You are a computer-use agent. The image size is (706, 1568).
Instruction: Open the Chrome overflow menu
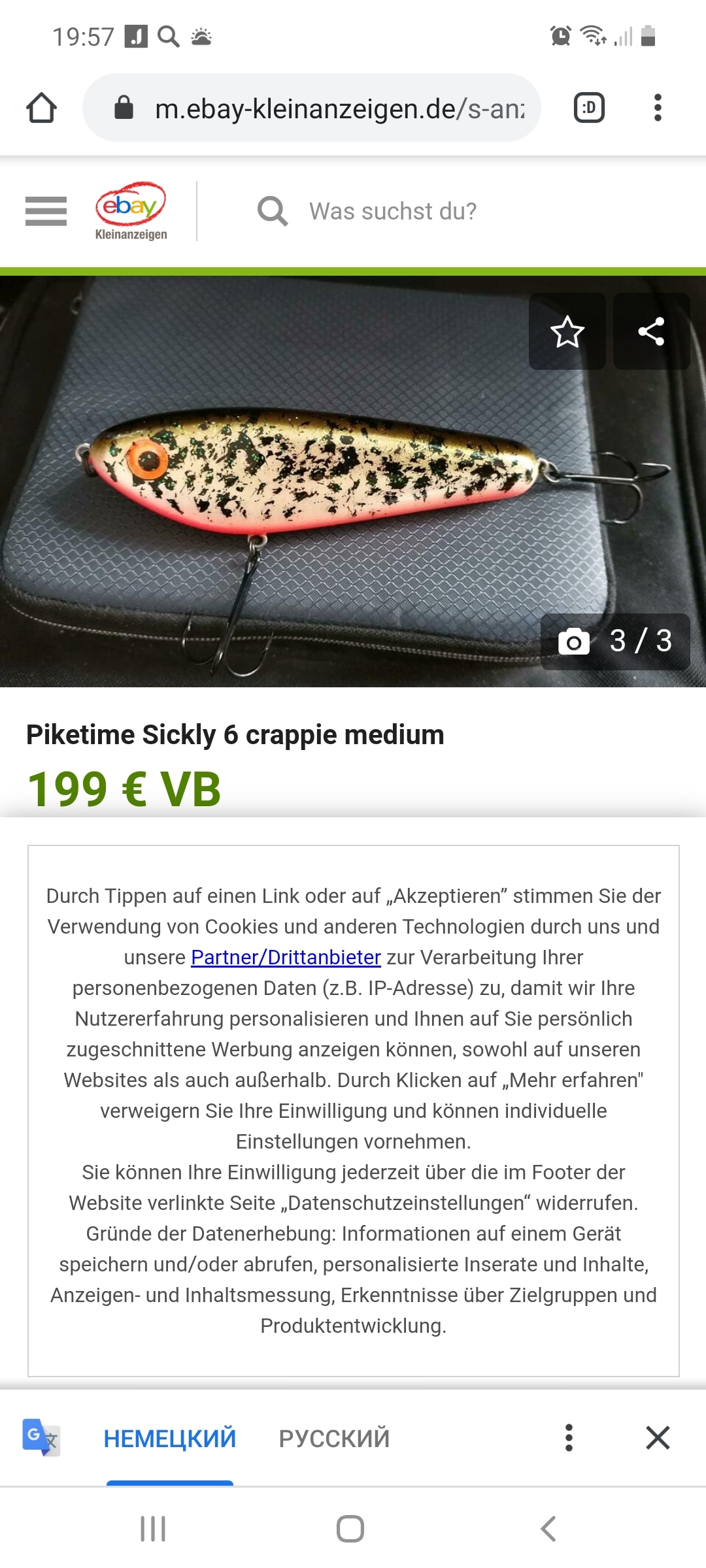click(658, 108)
